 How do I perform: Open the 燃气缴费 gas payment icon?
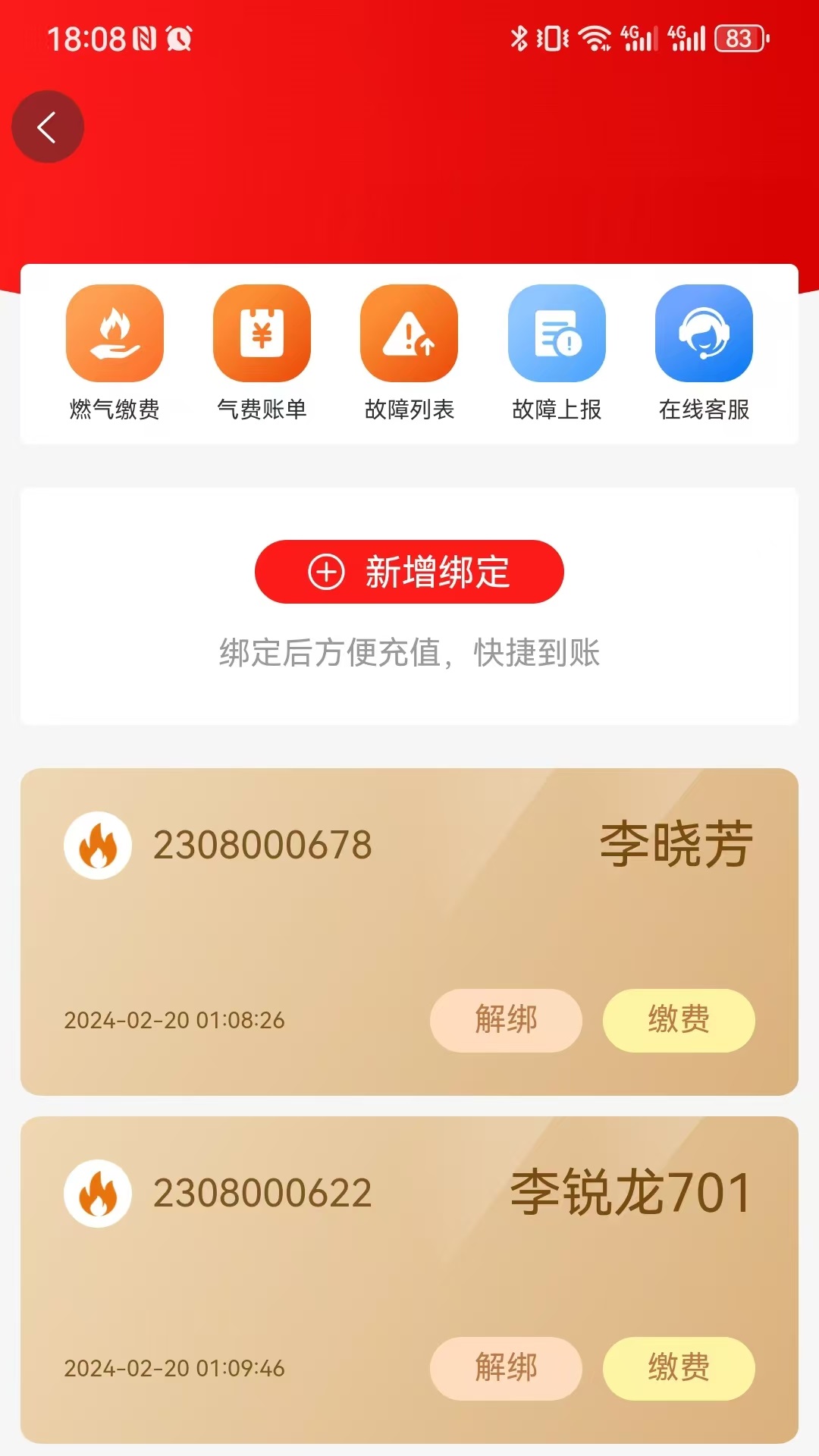point(114,334)
